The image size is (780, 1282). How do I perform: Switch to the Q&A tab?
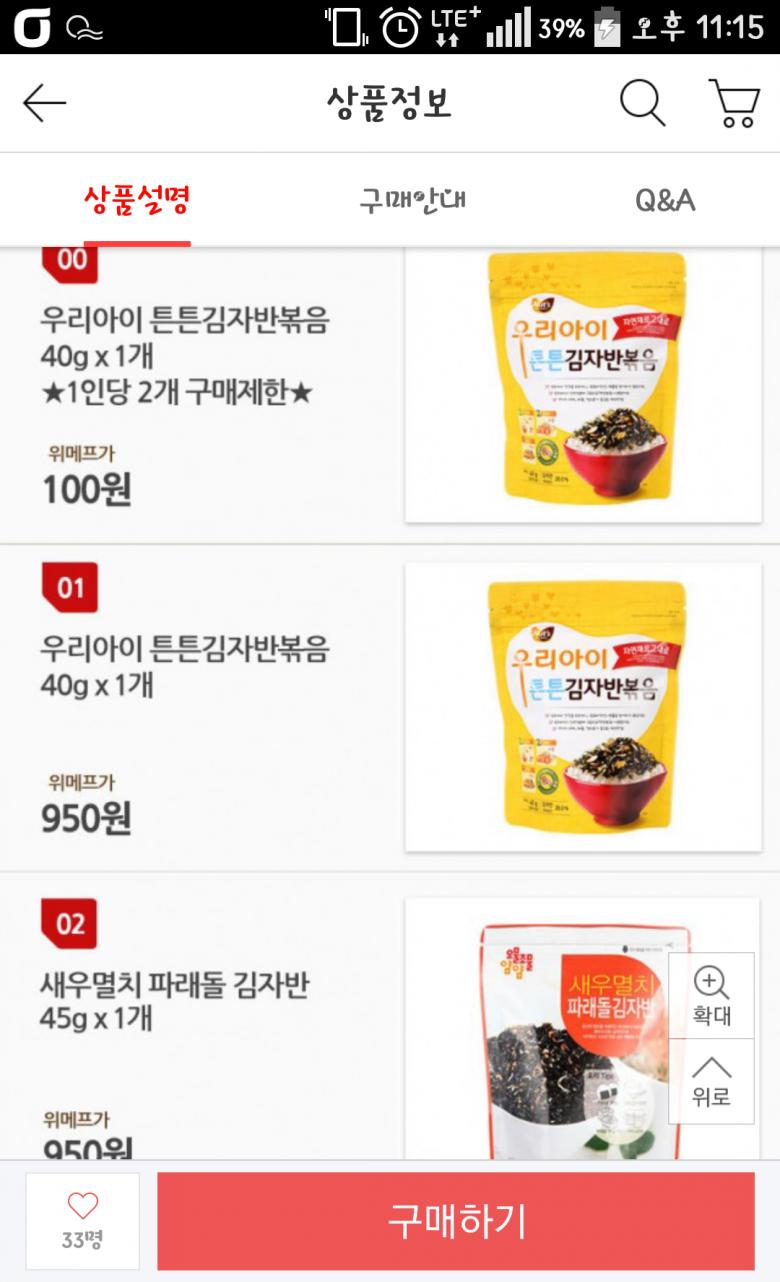[x=665, y=200]
